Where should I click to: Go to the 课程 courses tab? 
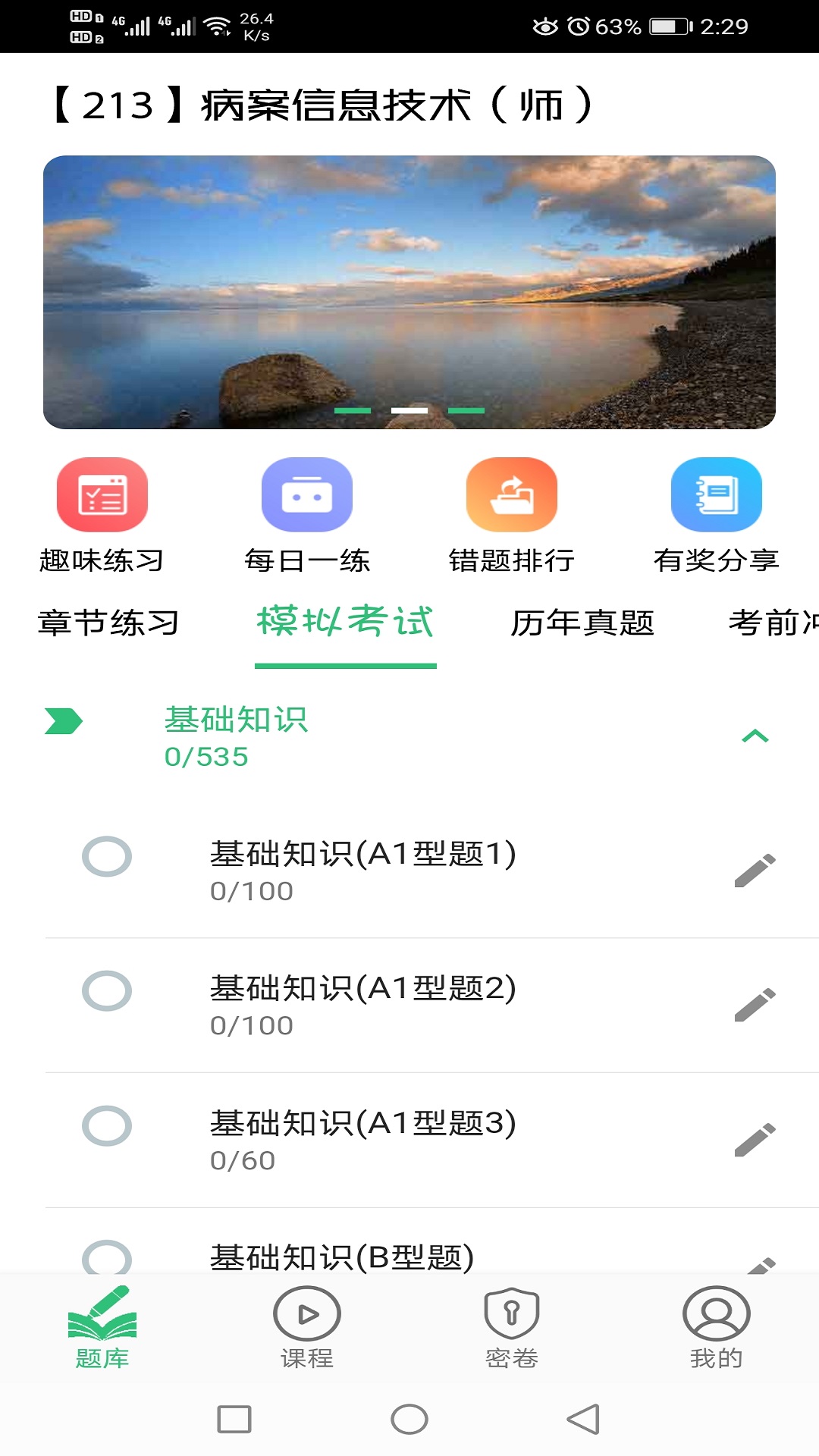click(x=307, y=1327)
